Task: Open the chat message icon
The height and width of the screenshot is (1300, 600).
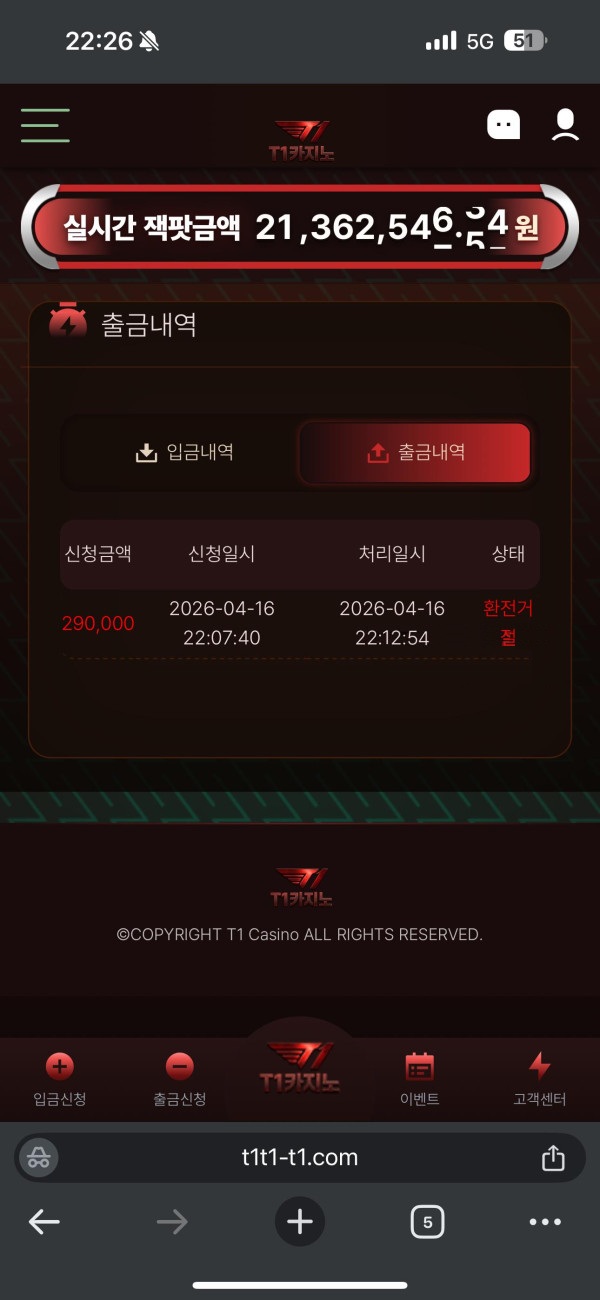Action: click(504, 125)
